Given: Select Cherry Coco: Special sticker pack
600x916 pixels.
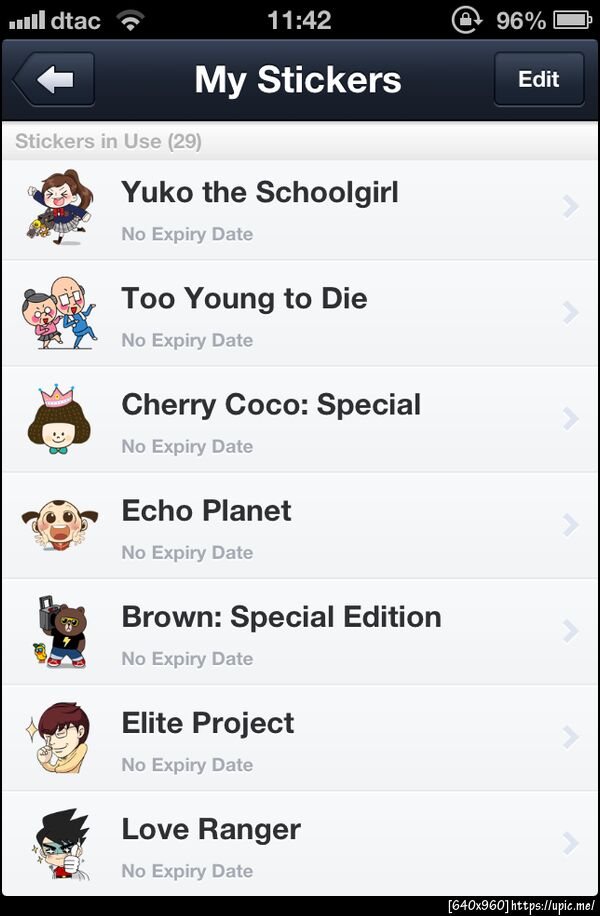Looking at the screenshot, I should 300,421.
